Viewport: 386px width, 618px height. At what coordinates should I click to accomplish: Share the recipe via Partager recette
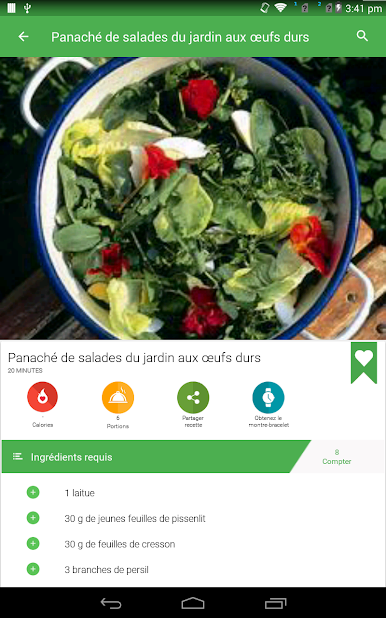tap(193, 397)
